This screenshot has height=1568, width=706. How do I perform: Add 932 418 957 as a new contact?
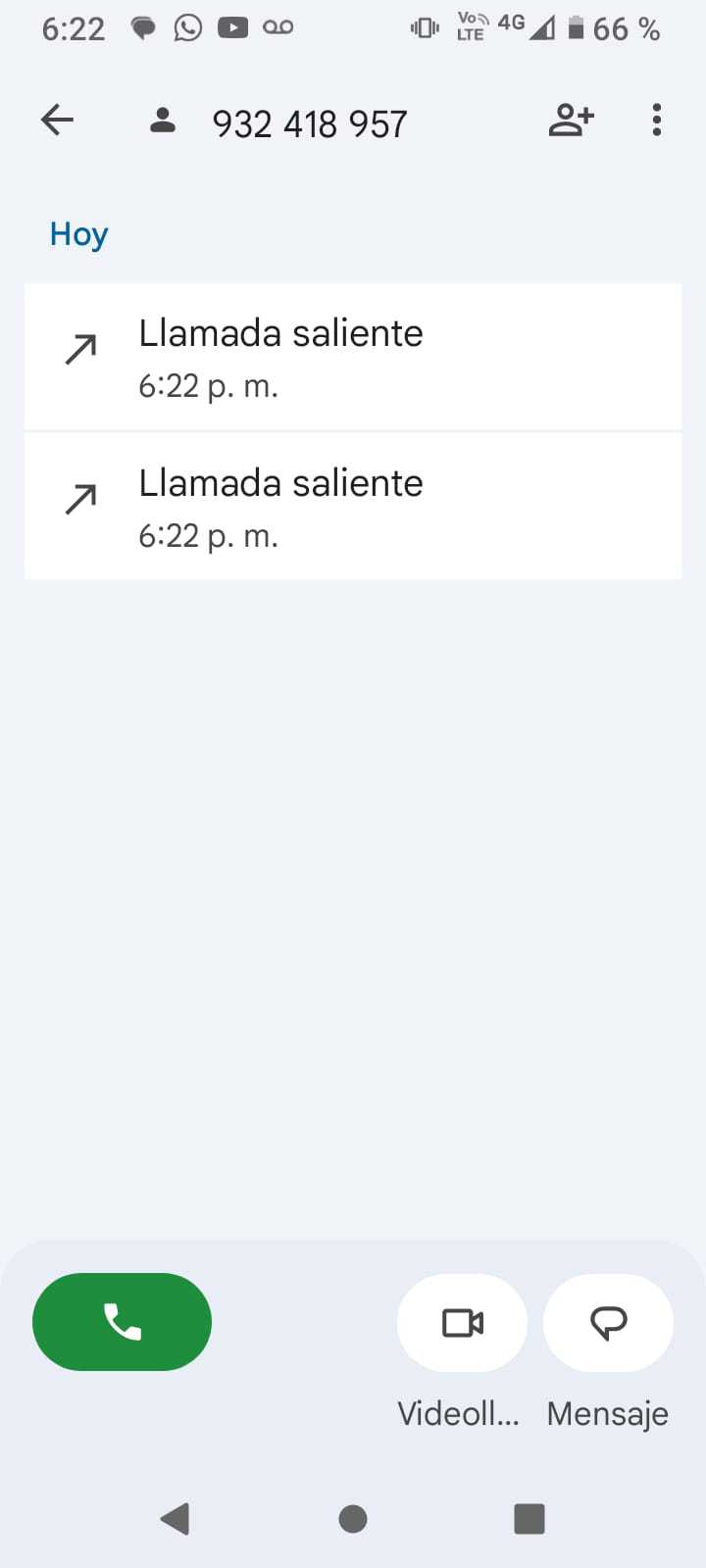pyautogui.click(x=571, y=121)
